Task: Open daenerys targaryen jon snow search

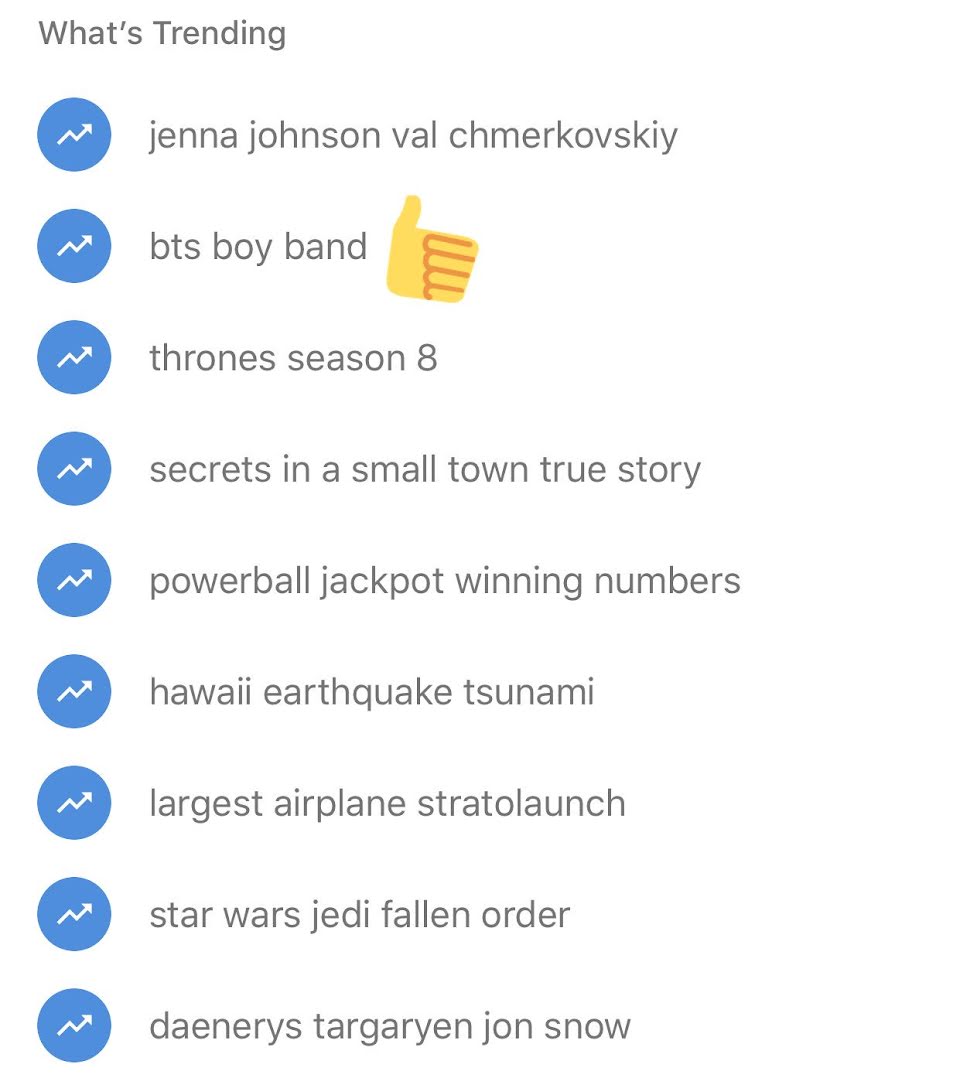Action: point(390,1026)
